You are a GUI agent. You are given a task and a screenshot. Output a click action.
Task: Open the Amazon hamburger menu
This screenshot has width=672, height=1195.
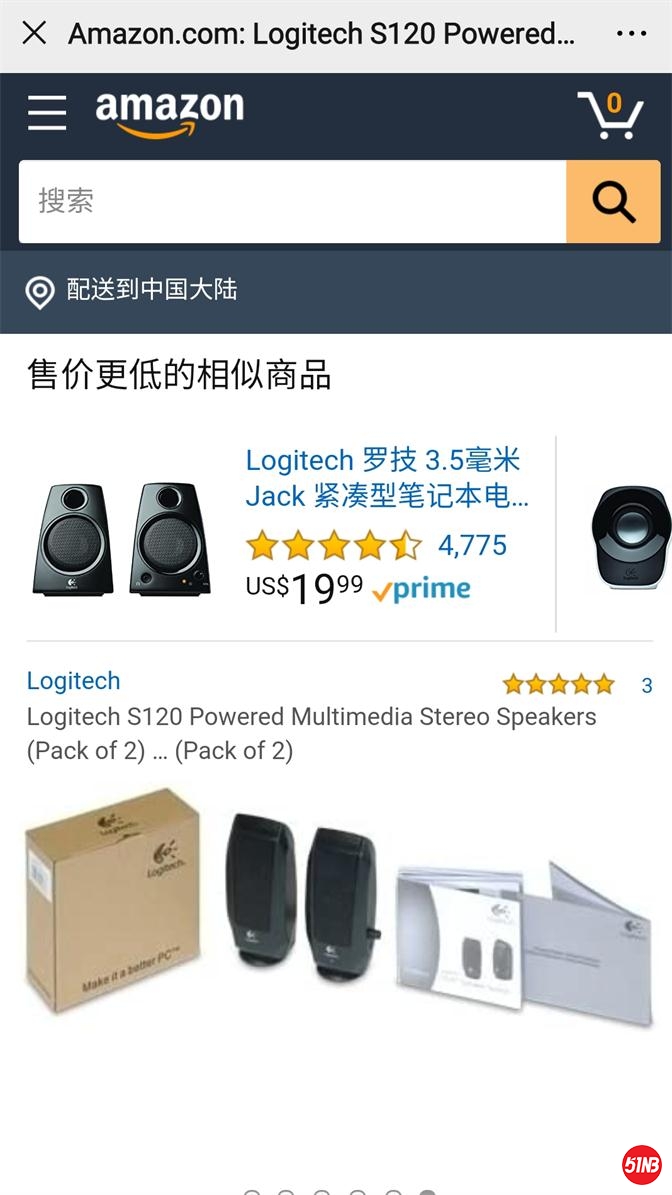pyautogui.click(x=47, y=113)
